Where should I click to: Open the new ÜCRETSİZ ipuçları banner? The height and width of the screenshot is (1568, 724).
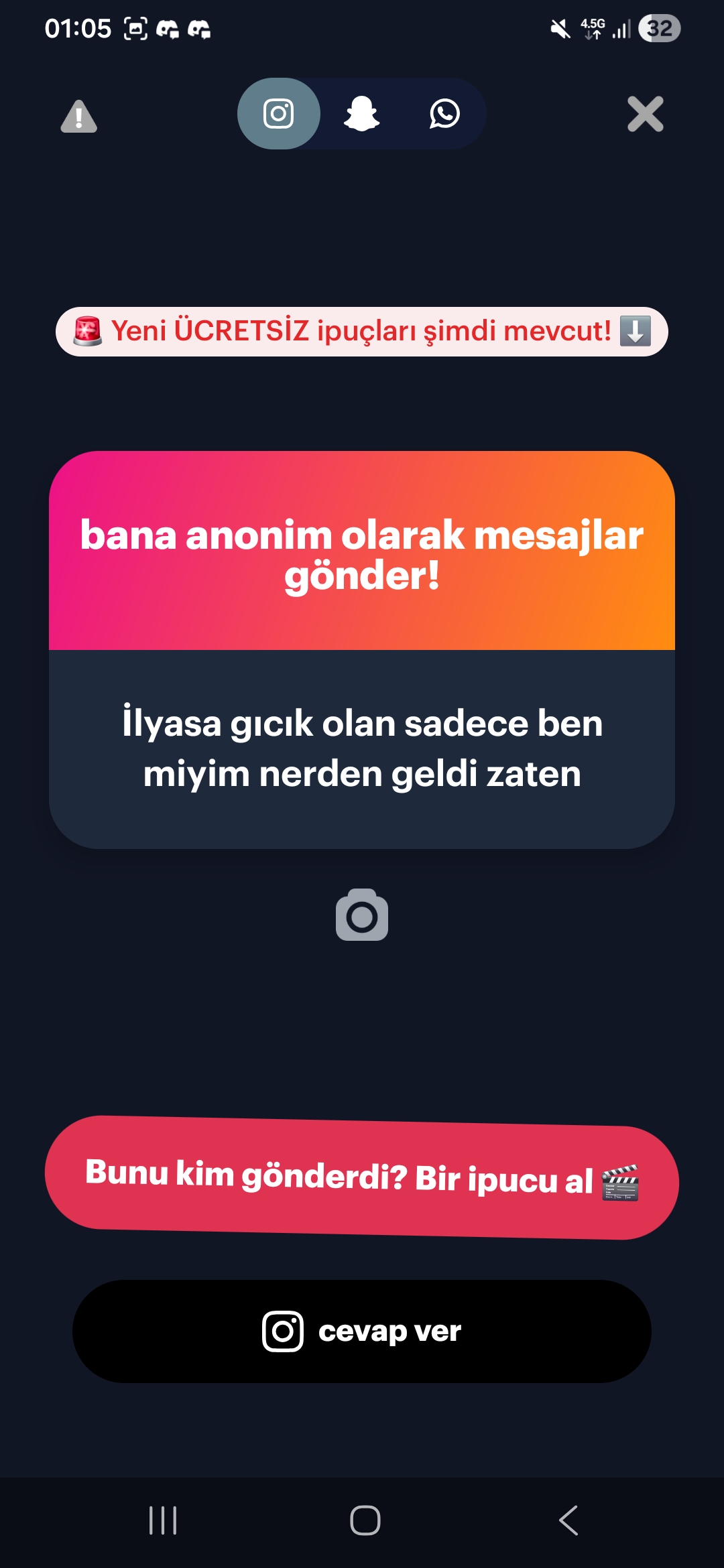tap(362, 332)
